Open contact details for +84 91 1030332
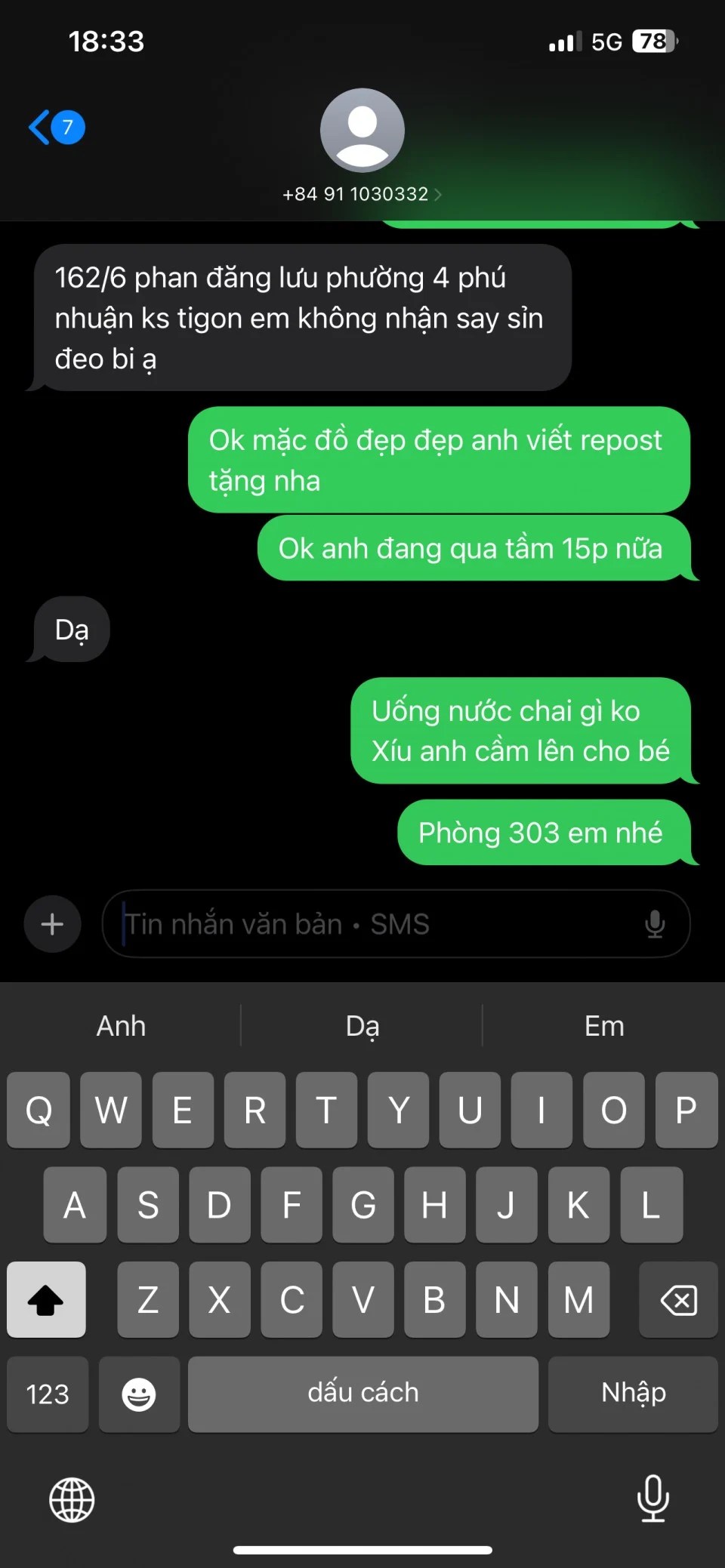 pyautogui.click(x=362, y=194)
